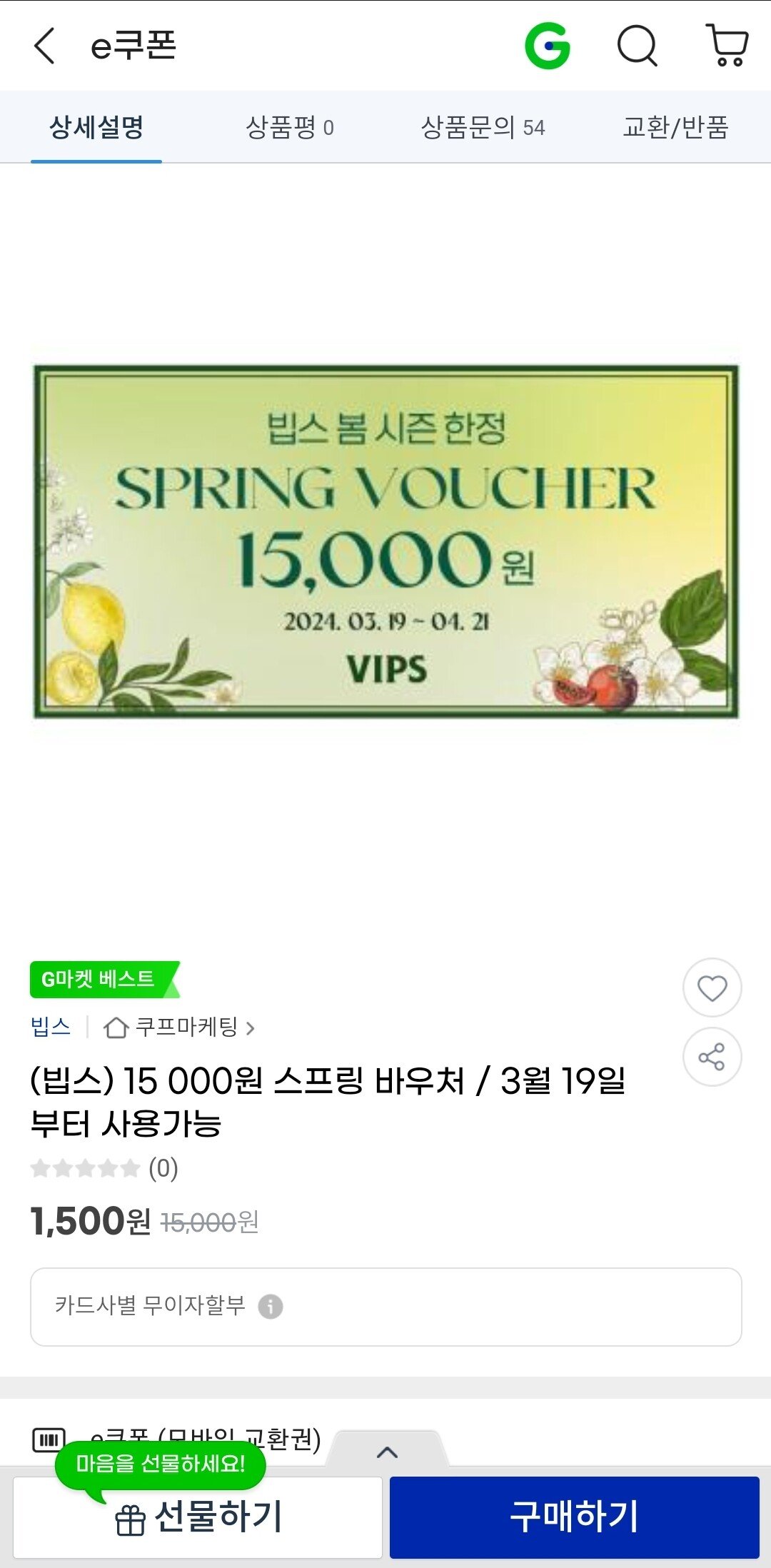Go back with the top-left arrow

coord(44,46)
